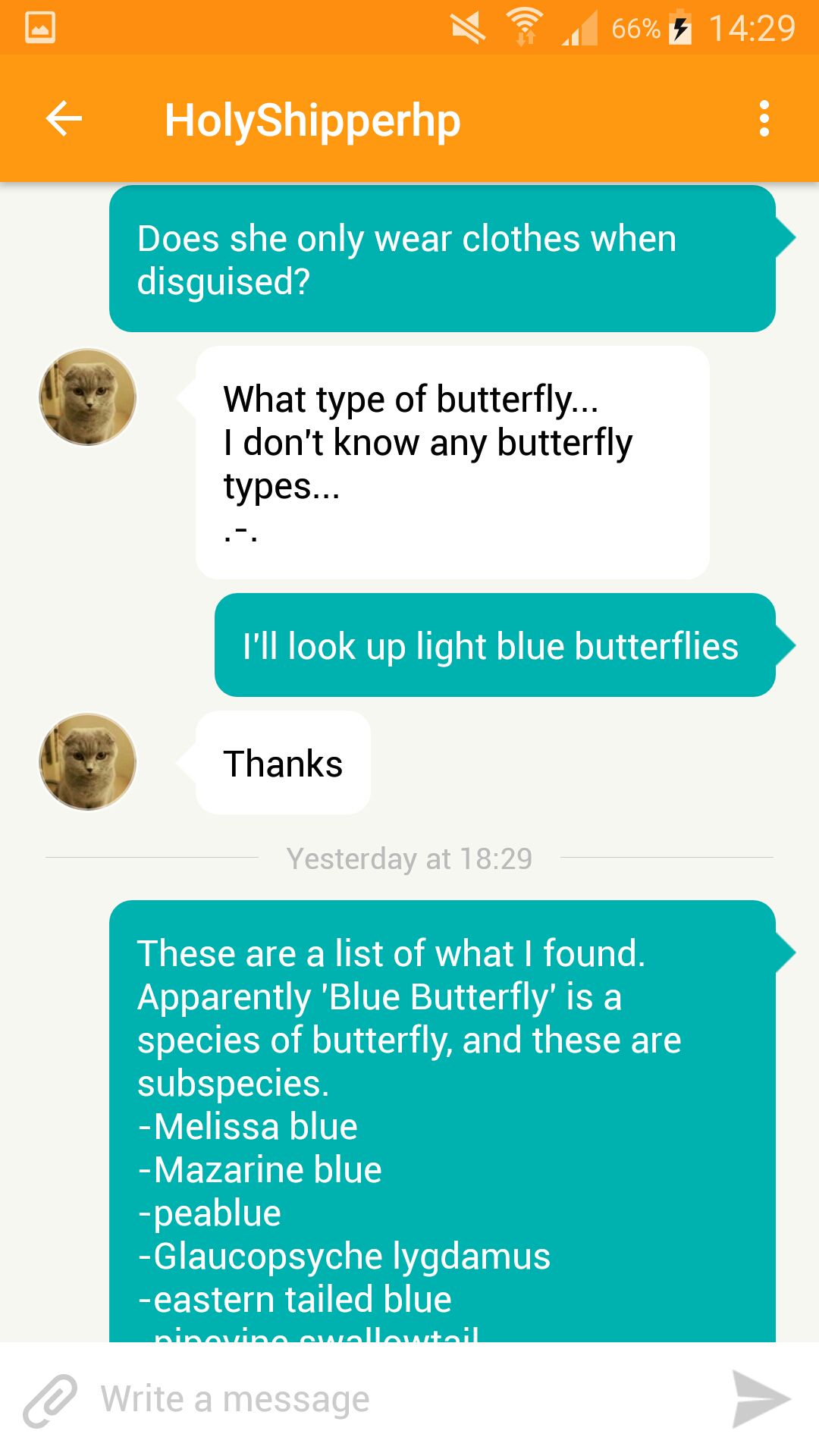Go back using the arrow icon
The width and height of the screenshot is (819, 1456).
tap(64, 119)
